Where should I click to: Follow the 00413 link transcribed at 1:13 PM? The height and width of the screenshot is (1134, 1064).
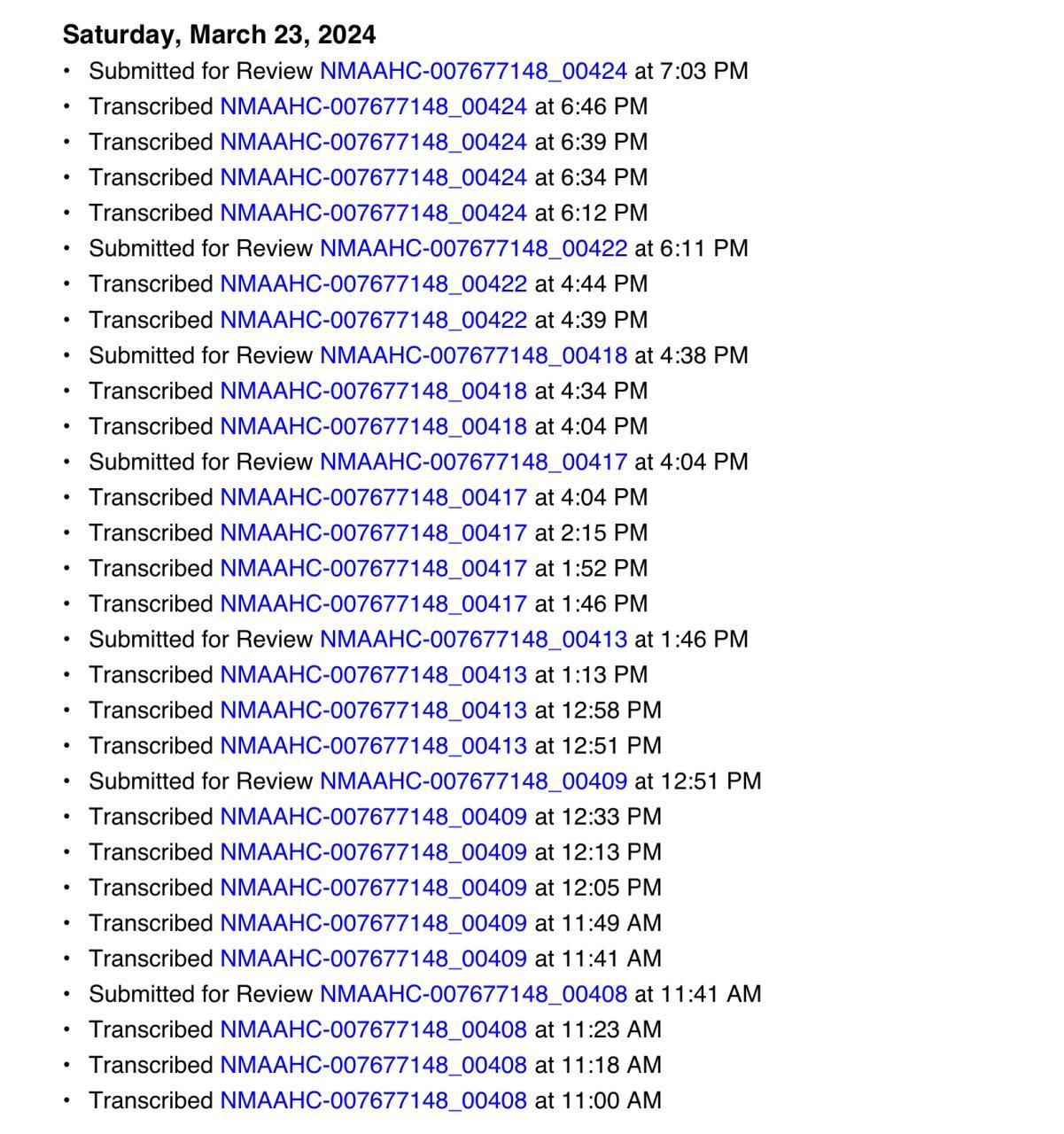point(373,674)
